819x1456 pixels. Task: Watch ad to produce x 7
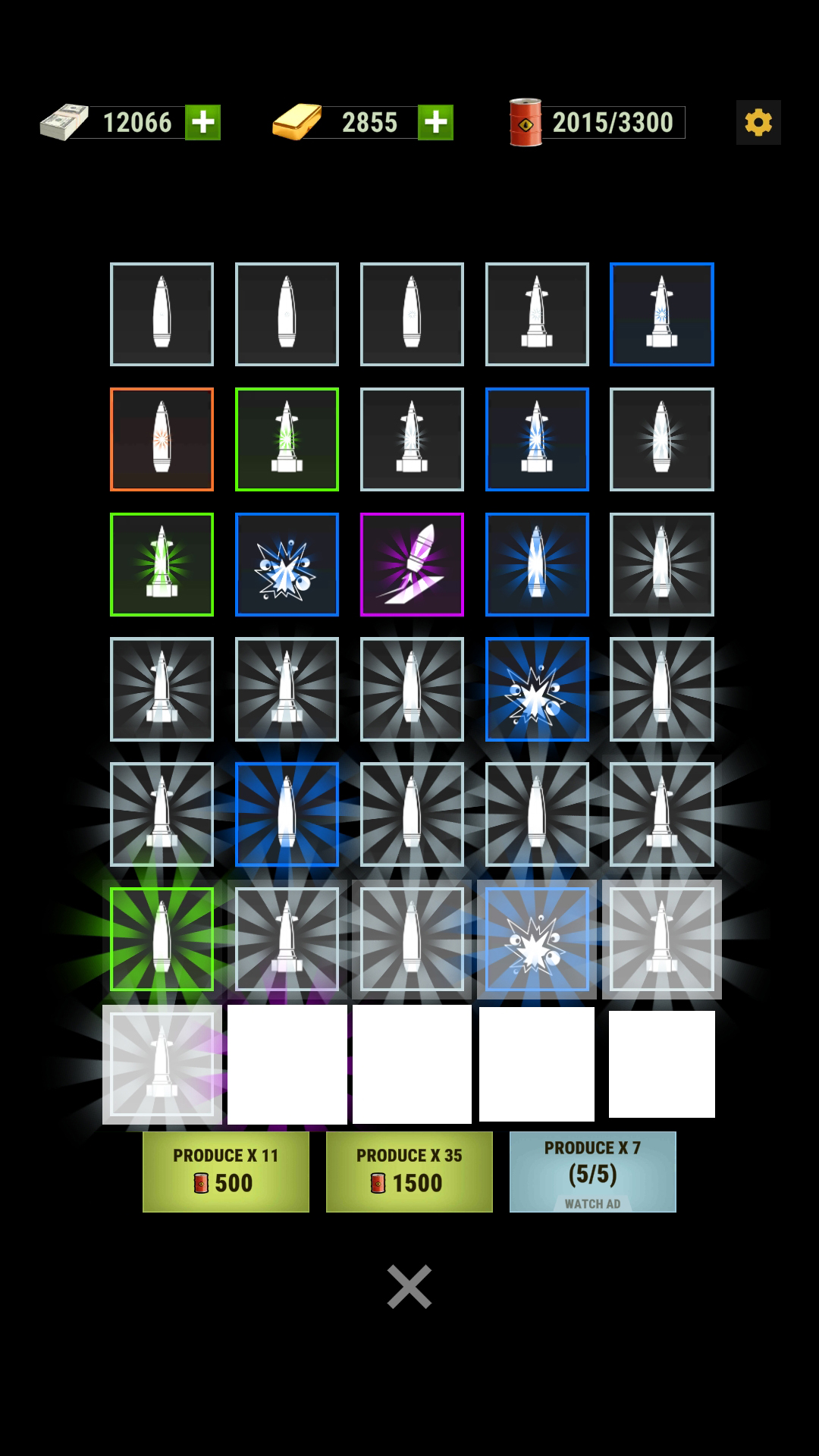592,1172
